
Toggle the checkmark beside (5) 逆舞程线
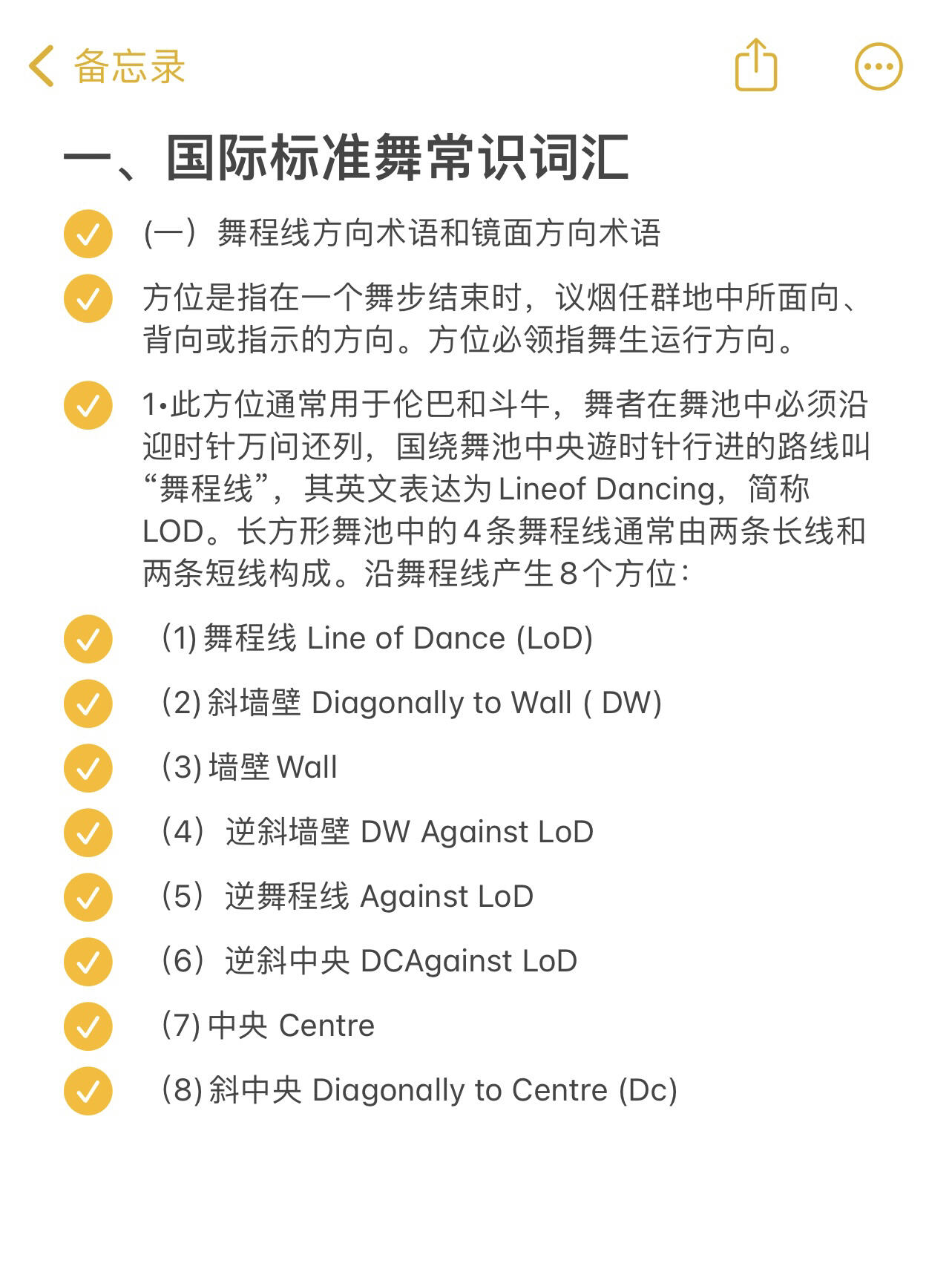pos(88,897)
